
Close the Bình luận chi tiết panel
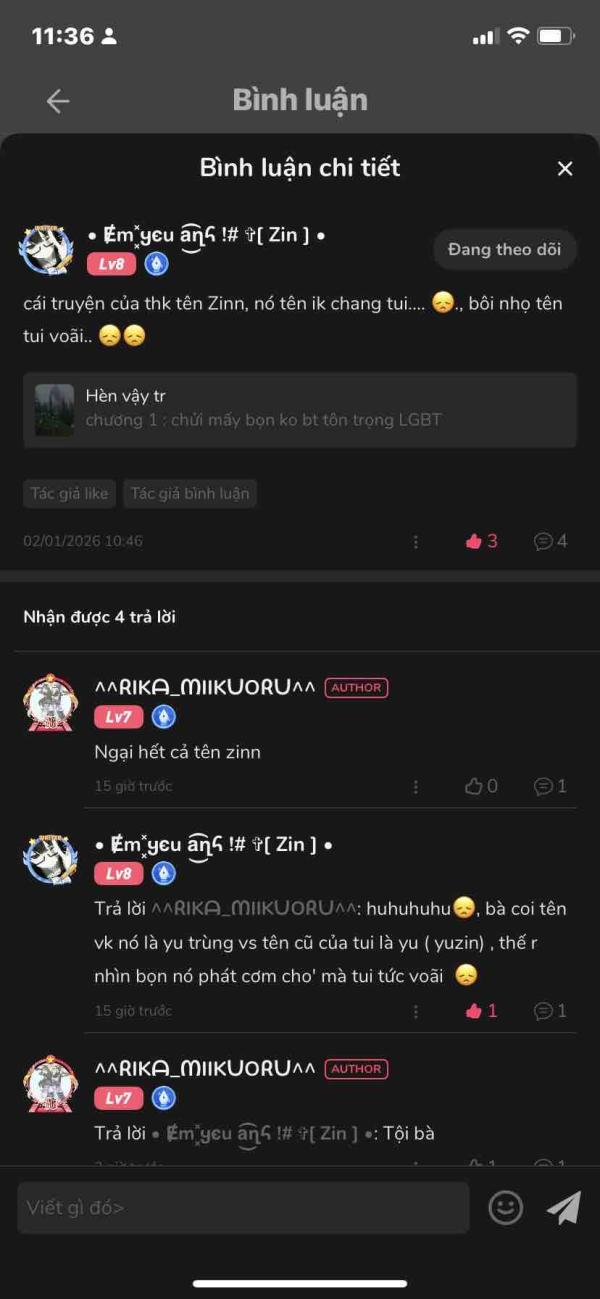pos(565,168)
